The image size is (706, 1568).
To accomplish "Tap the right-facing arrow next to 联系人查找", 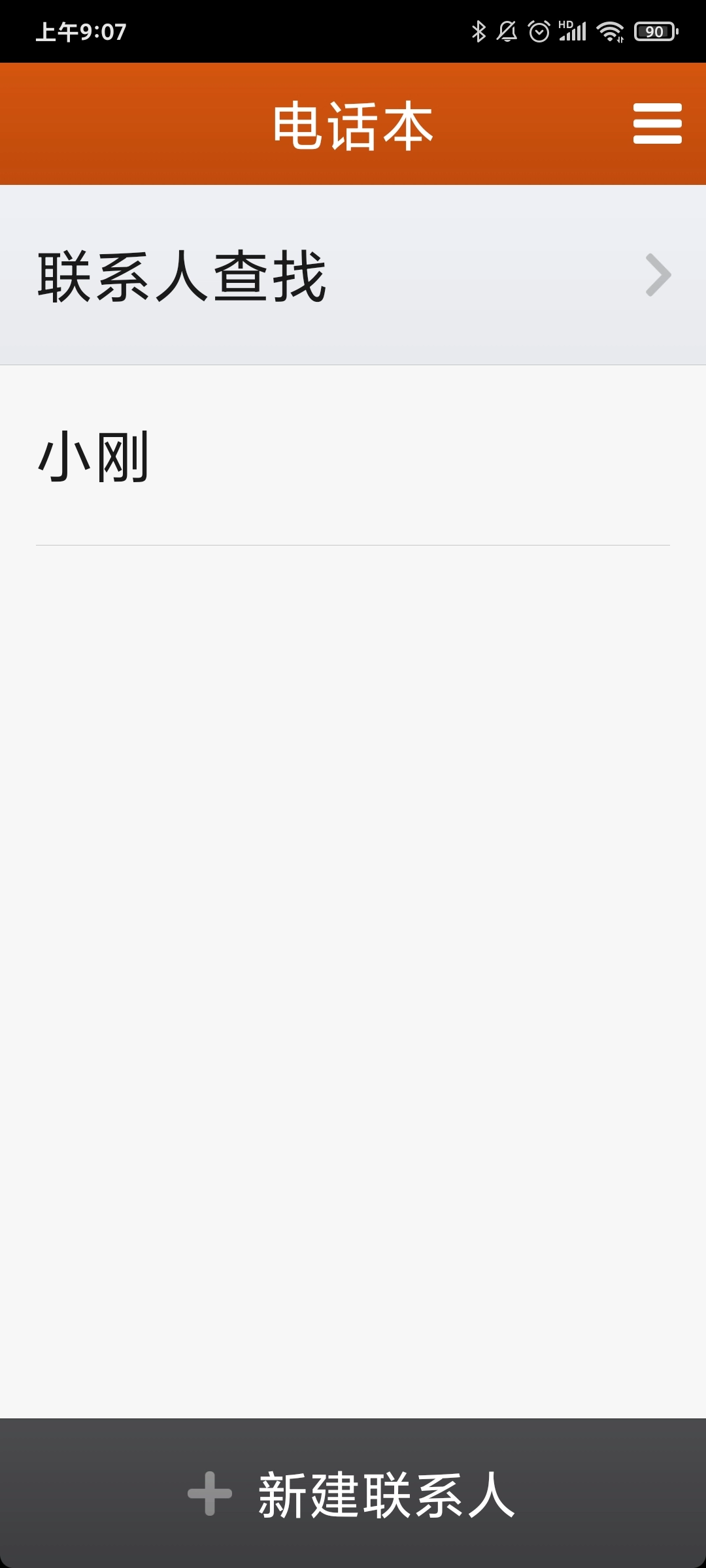I will pyautogui.click(x=659, y=274).
